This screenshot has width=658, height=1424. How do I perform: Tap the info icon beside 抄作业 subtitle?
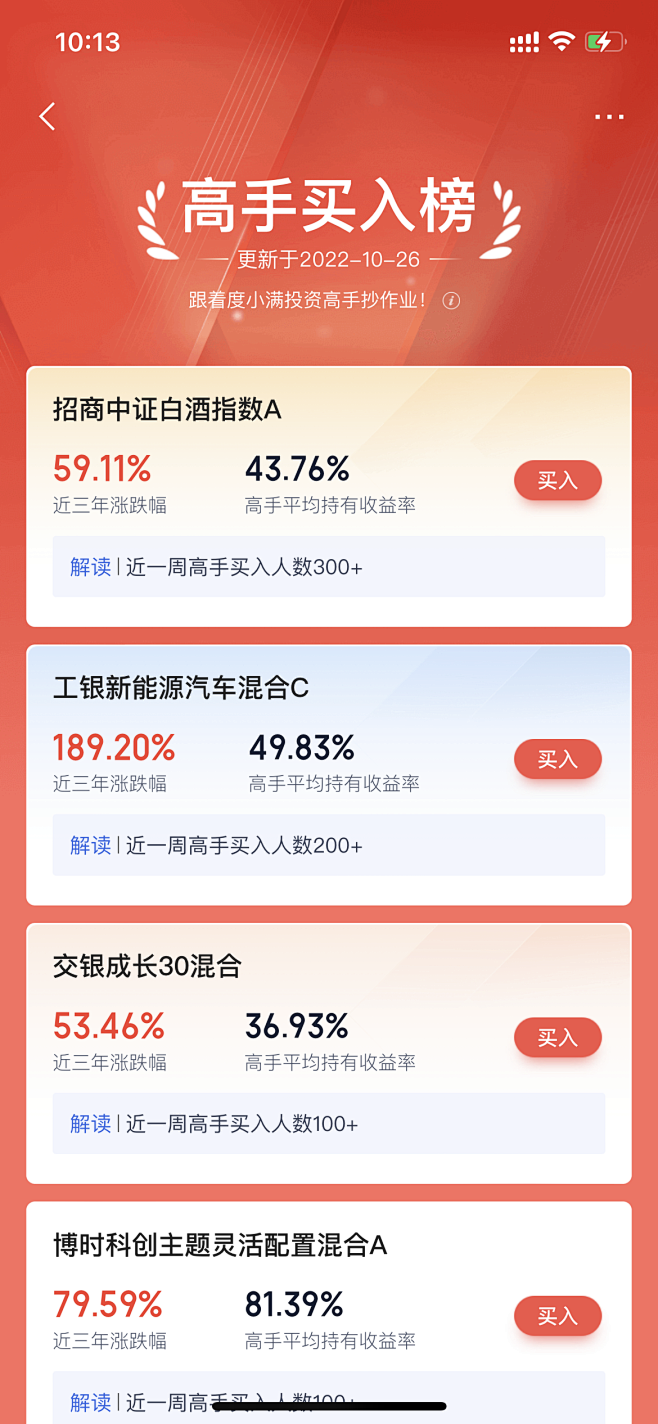tap(451, 300)
